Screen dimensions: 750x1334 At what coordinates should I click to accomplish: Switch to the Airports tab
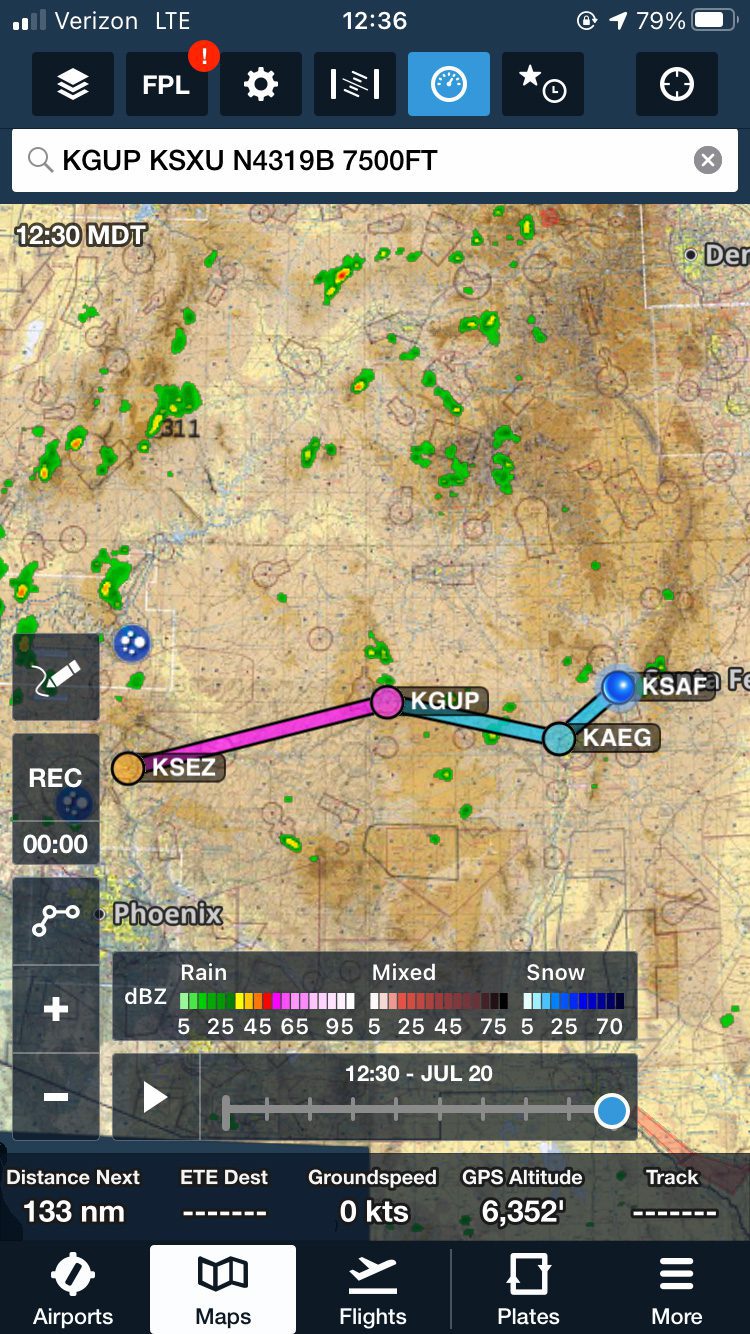coord(73,1289)
